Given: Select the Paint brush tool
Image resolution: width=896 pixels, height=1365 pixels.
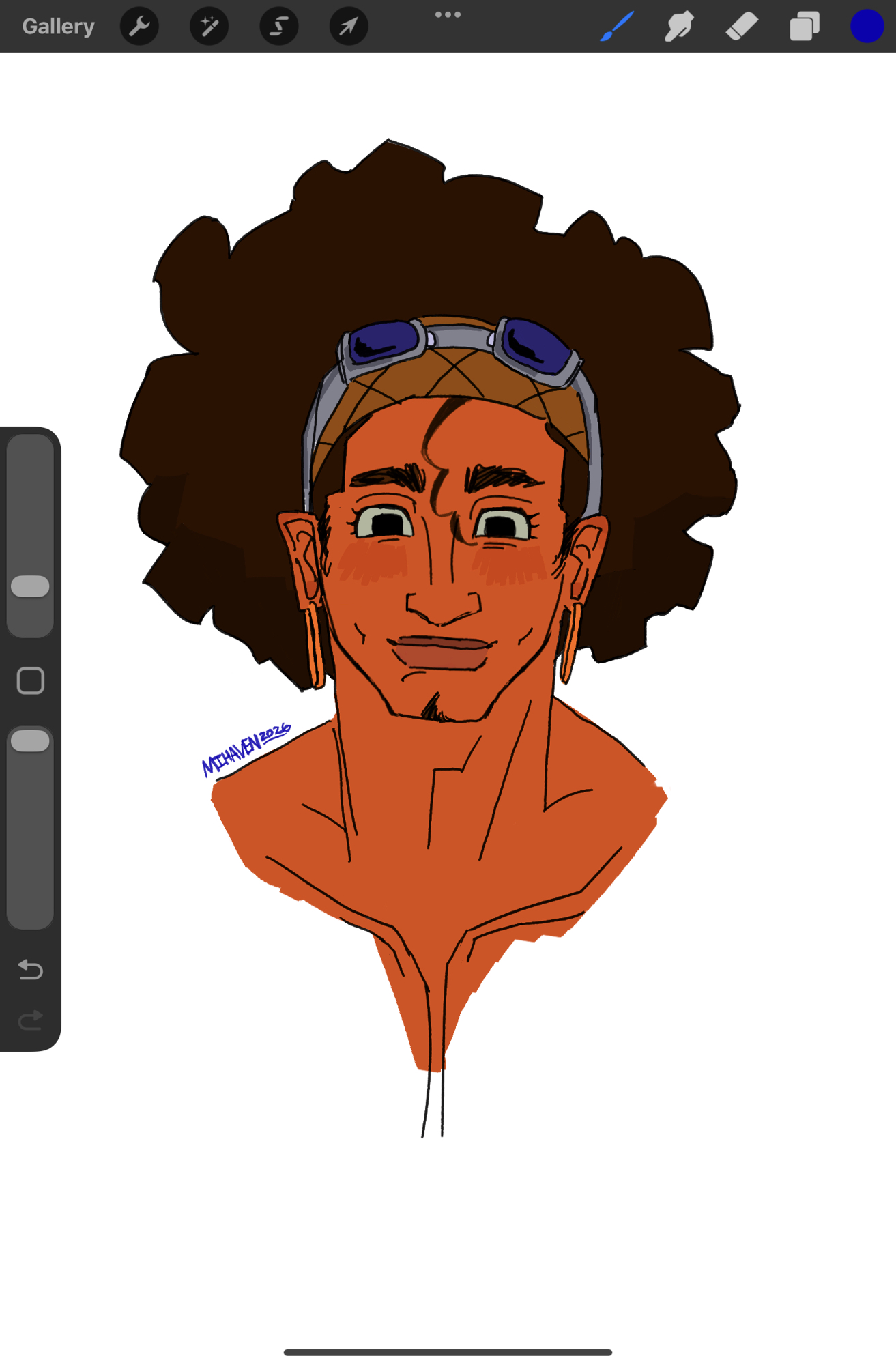Looking at the screenshot, I should [x=617, y=27].
